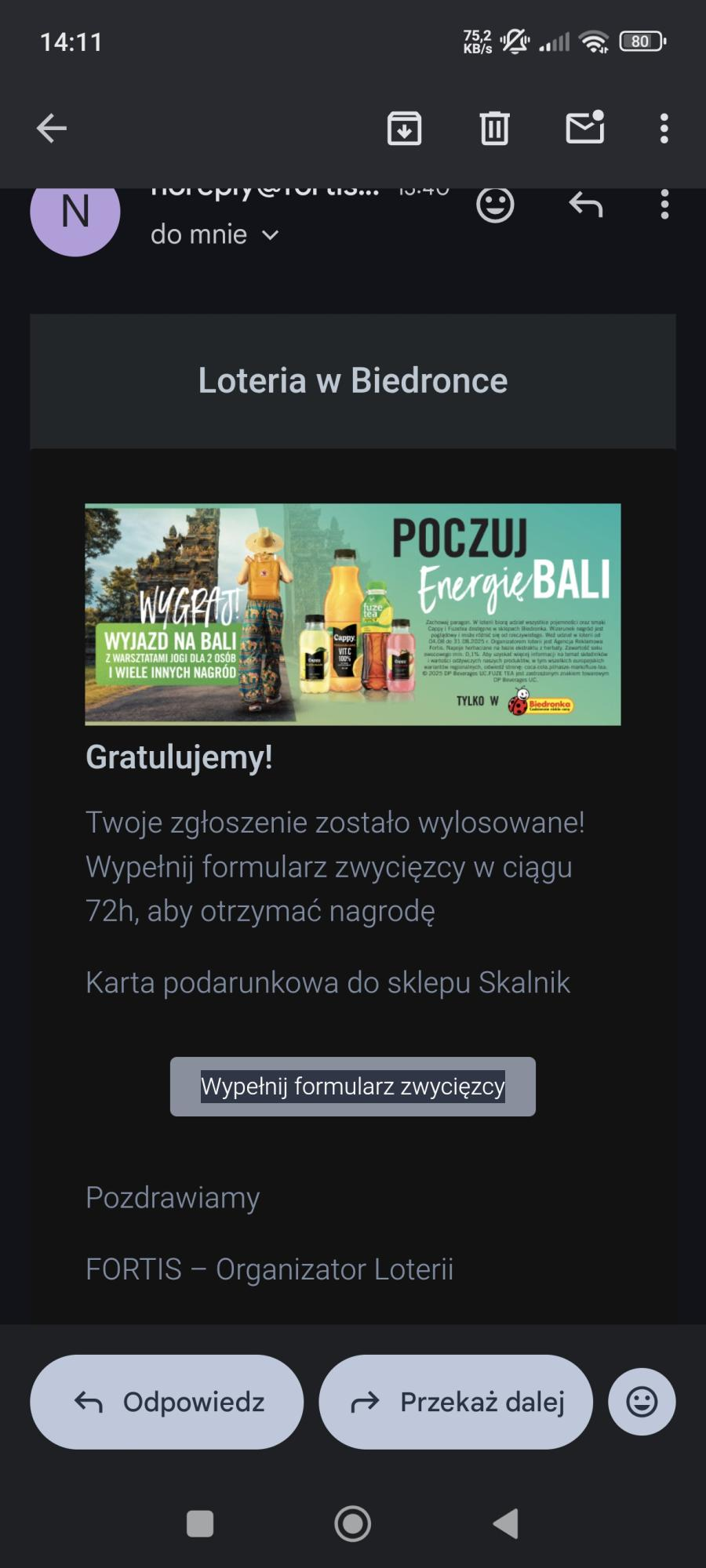The width and height of the screenshot is (706, 1568).
Task: Reply using the arrow next to sender
Action: click(585, 206)
